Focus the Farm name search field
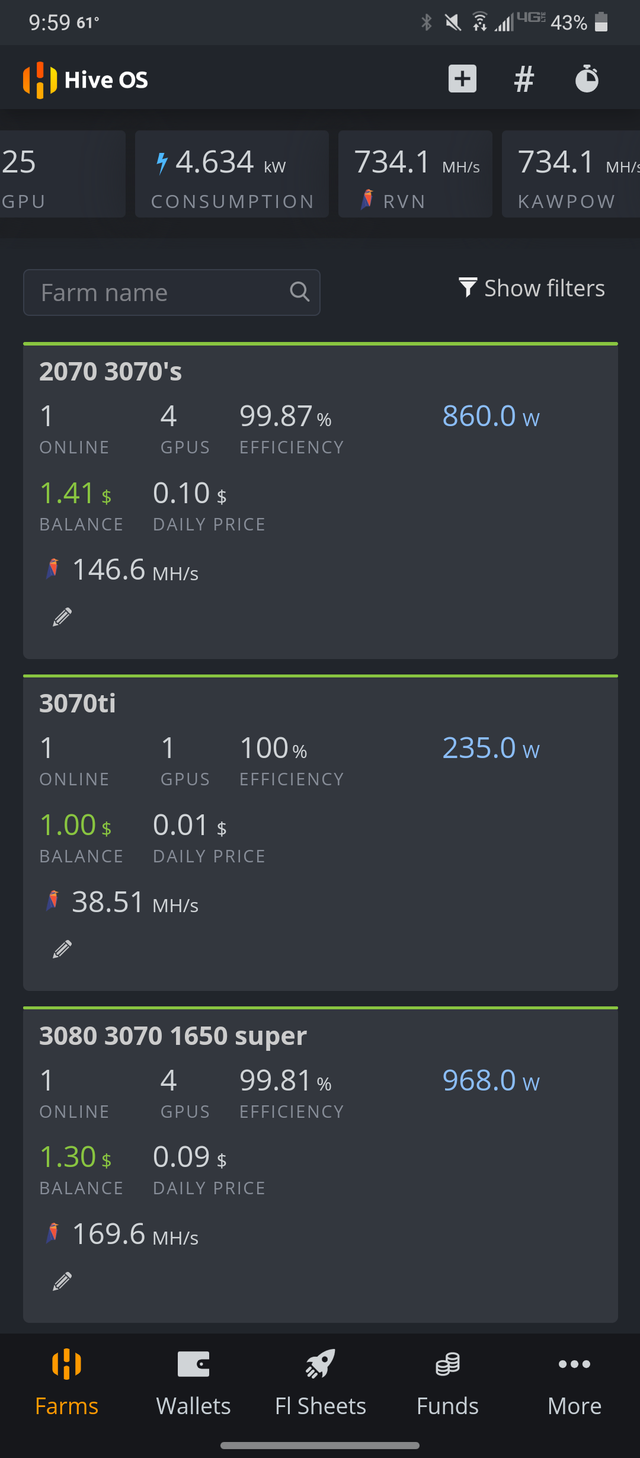640x1458 pixels. click(x=172, y=292)
